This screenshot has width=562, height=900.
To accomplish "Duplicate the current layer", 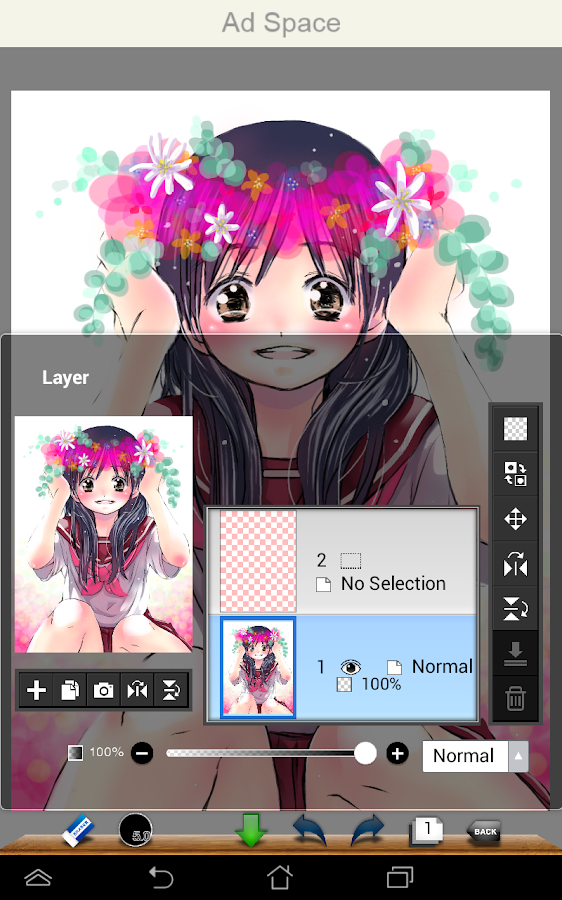I will pos(70,690).
